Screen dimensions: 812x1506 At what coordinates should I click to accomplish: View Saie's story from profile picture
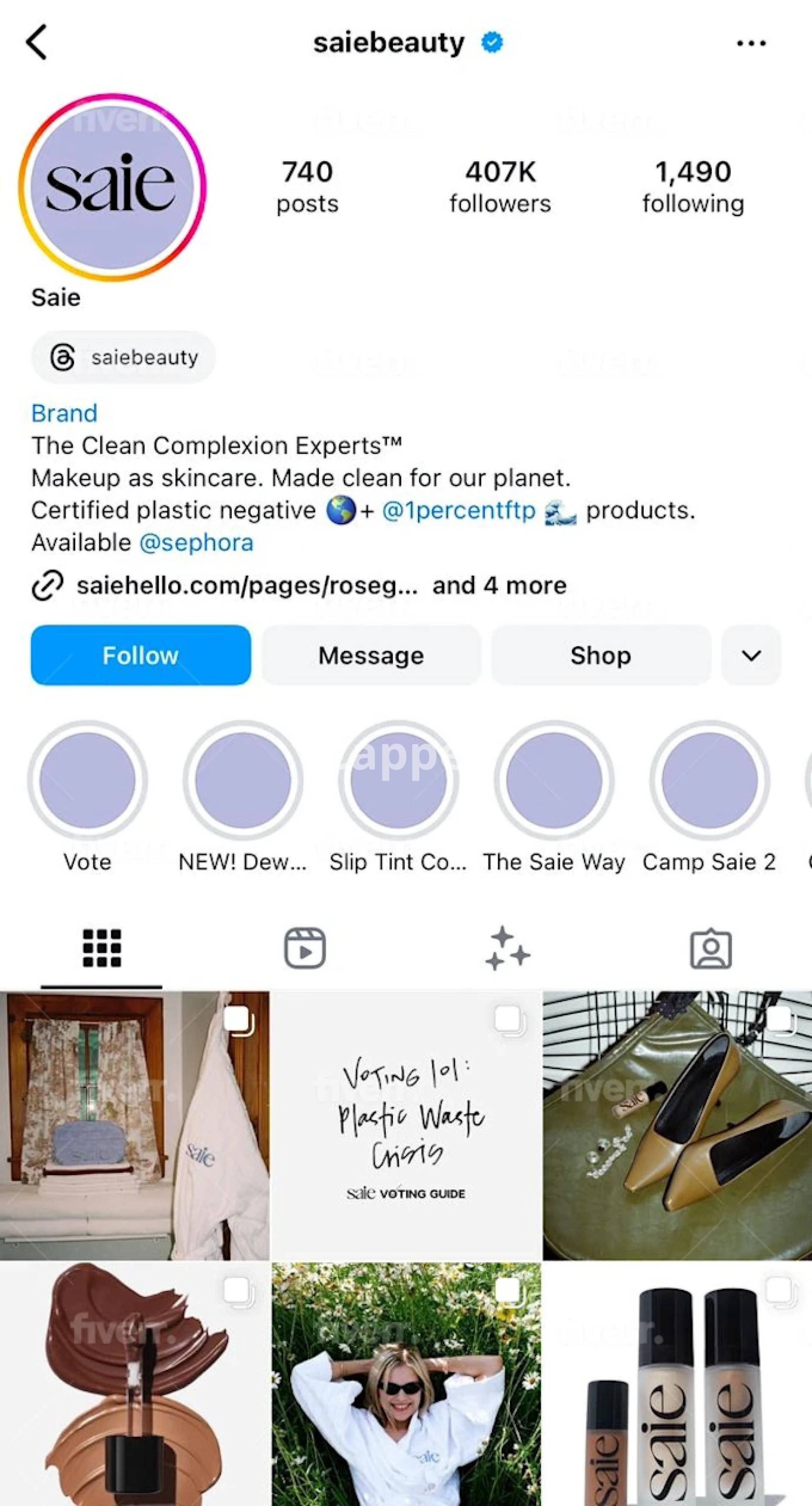(x=112, y=187)
